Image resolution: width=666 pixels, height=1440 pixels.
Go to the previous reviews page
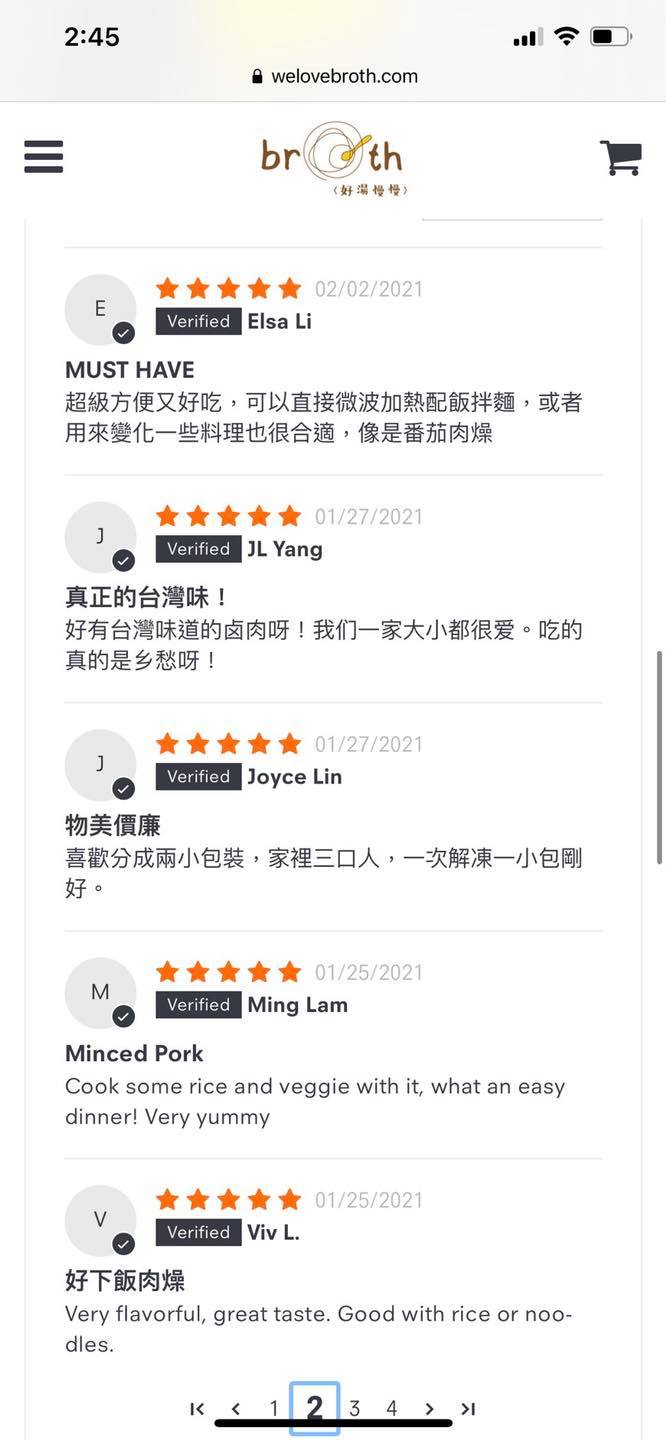(236, 1409)
